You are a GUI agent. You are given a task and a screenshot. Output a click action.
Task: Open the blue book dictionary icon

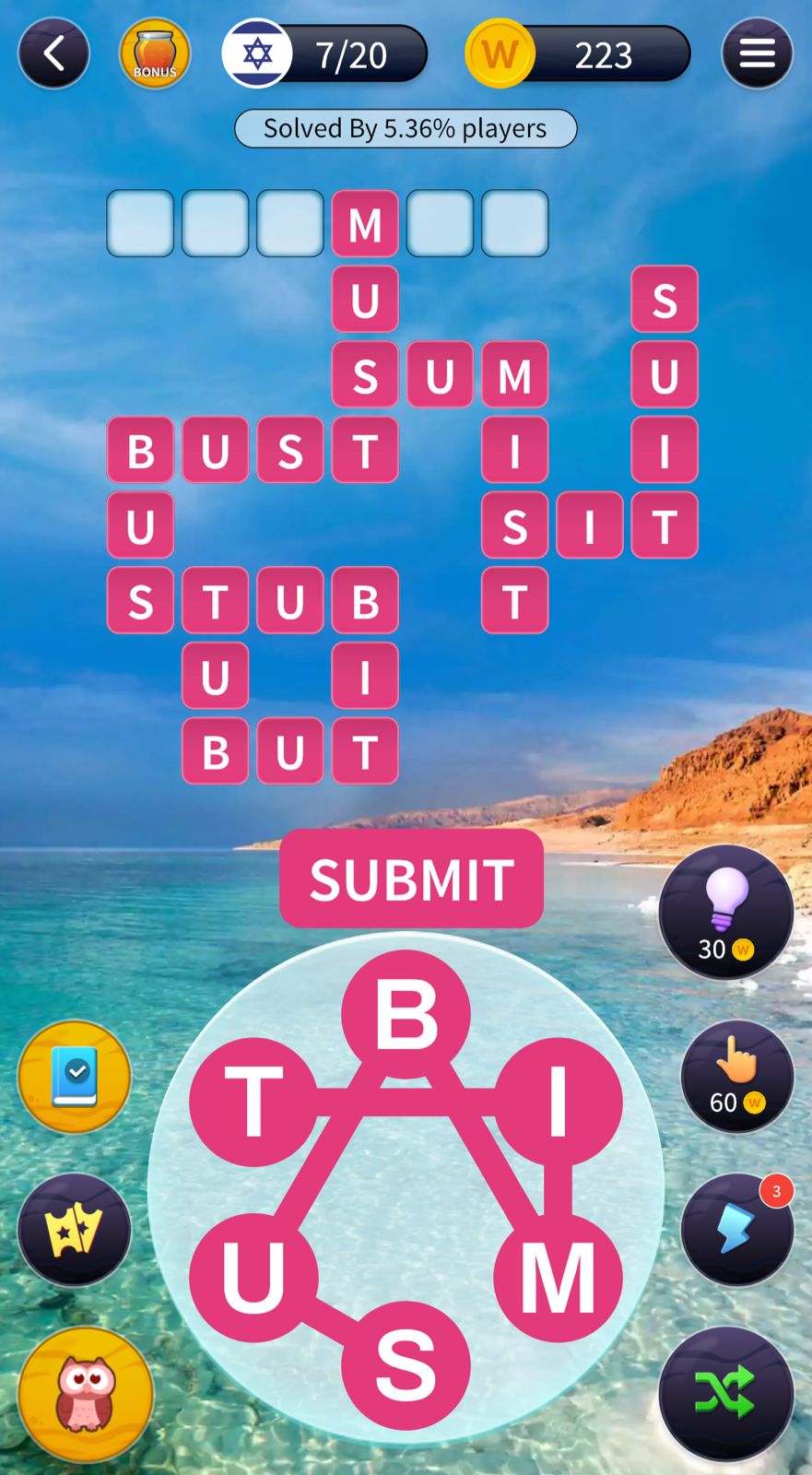pos(74,1076)
